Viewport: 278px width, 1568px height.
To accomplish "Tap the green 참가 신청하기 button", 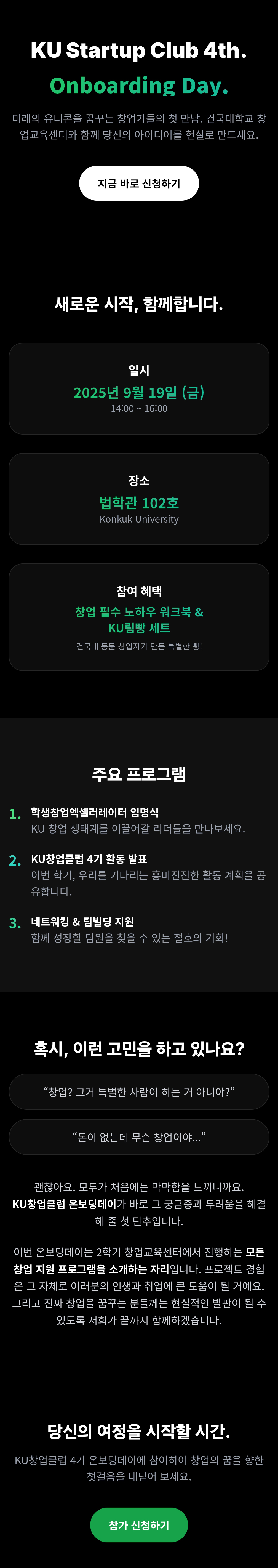I will 139,1524.
